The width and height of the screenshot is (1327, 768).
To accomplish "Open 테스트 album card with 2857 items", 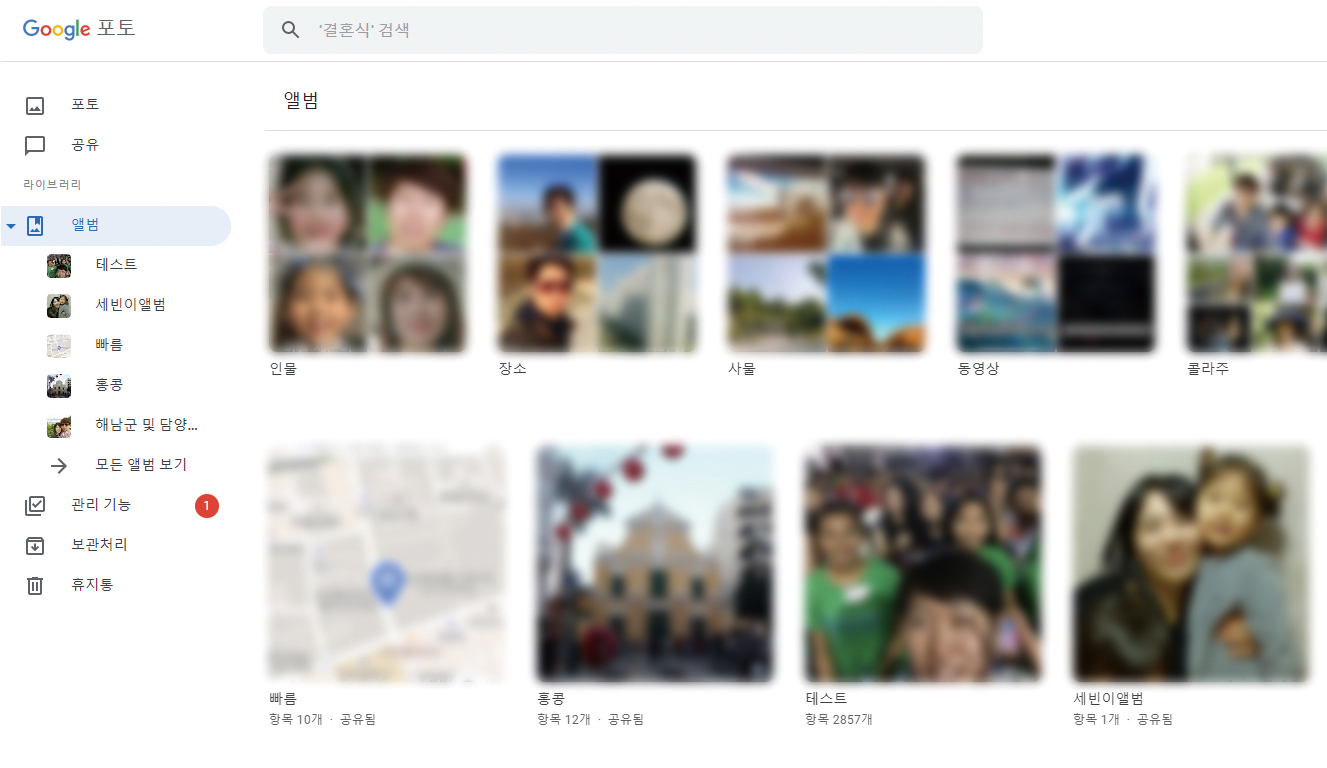I will tap(924, 564).
